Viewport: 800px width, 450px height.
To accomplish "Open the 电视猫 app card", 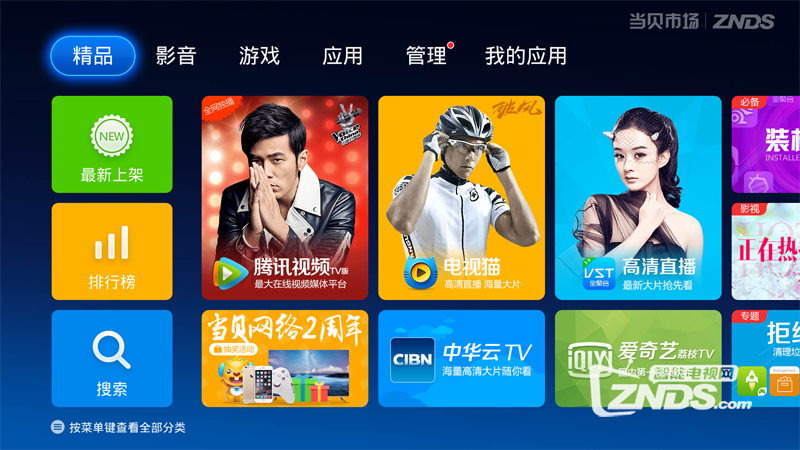I will tap(461, 198).
